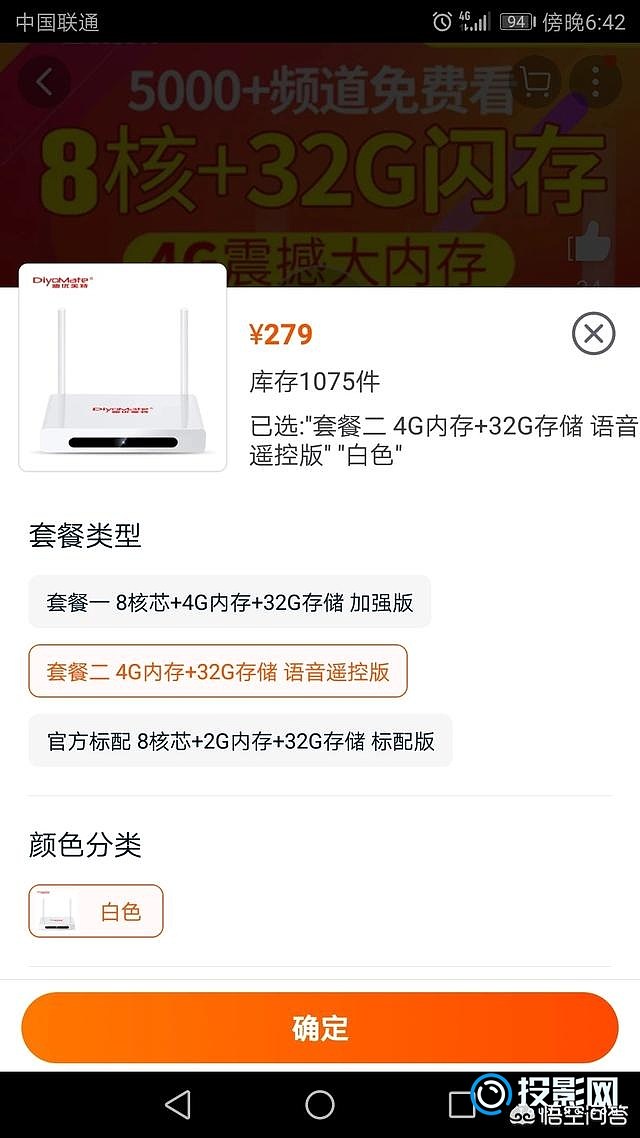Open the shopping cart icon

pyautogui.click(x=537, y=82)
